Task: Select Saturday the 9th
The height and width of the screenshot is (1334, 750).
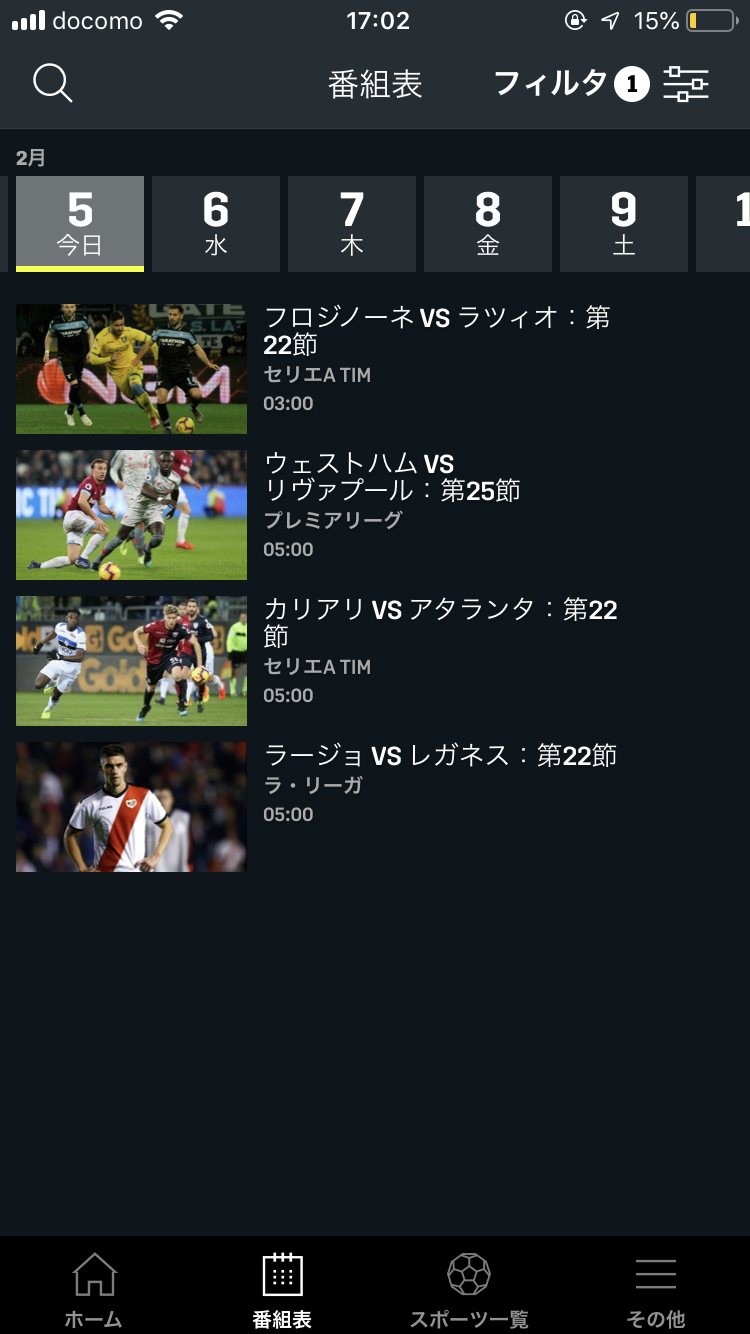Action: pyautogui.click(x=624, y=223)
